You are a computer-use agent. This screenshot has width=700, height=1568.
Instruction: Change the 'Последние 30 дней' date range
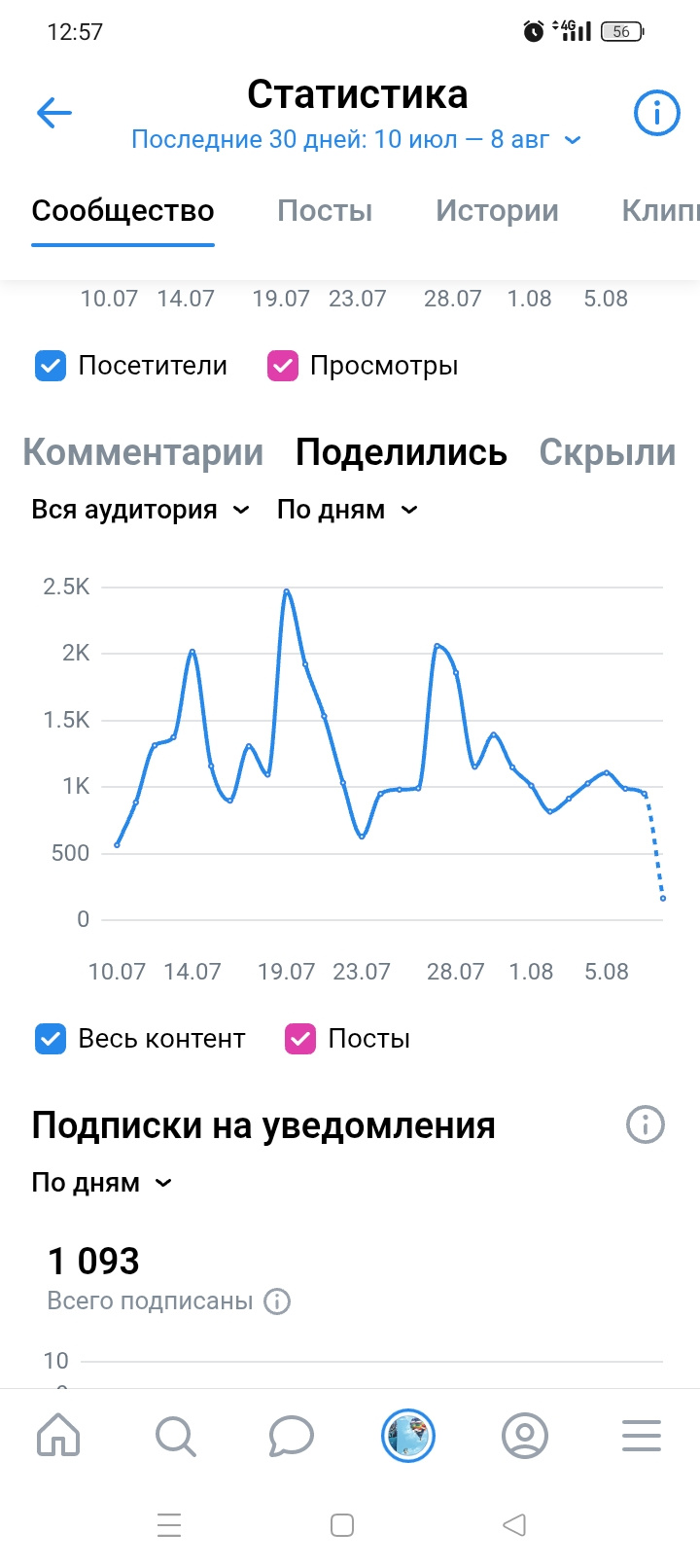coord(356,140)
